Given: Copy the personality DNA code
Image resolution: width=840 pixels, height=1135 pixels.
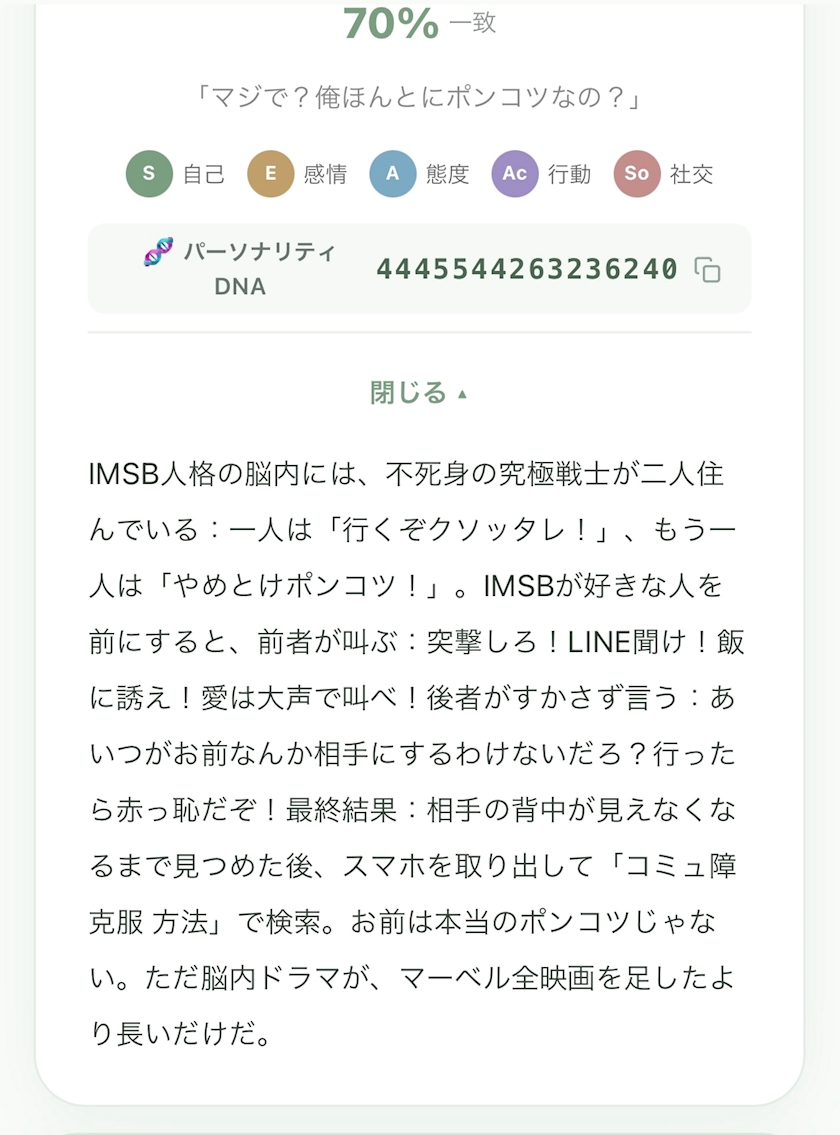Looking at the screenshot, I should (x=707, y=269).
